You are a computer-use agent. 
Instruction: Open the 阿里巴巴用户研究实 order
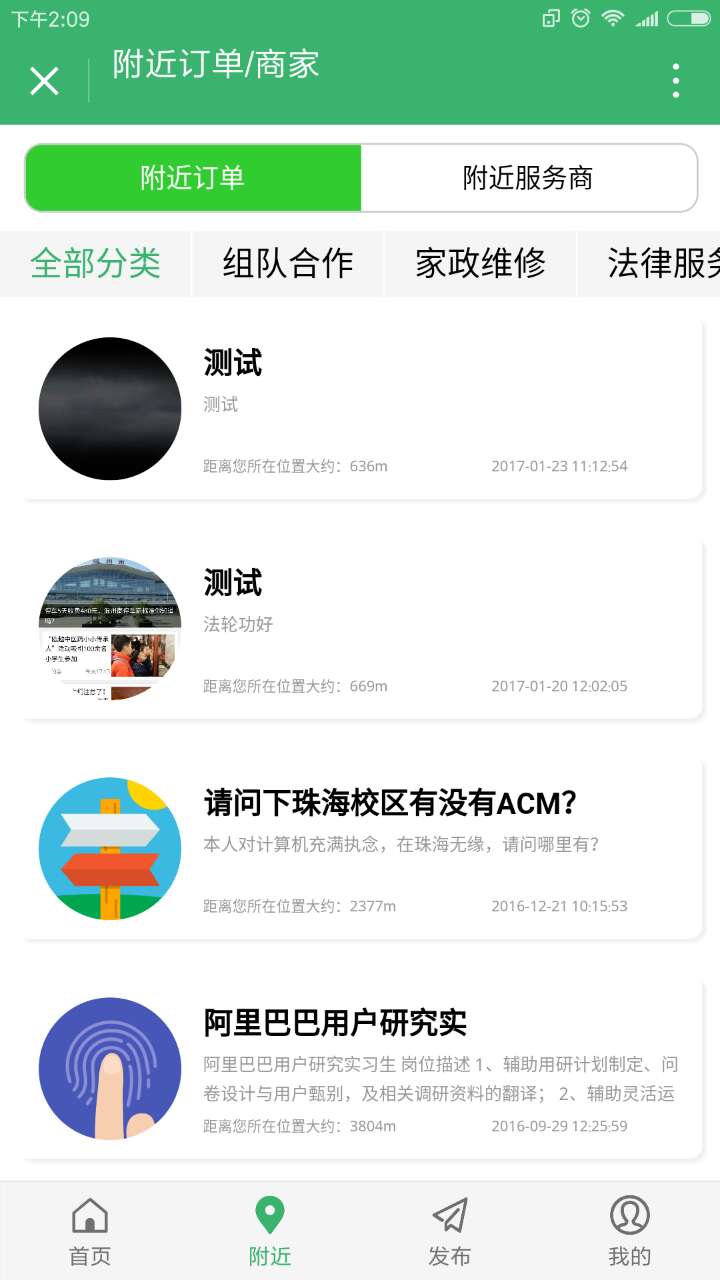(362, 1069)
